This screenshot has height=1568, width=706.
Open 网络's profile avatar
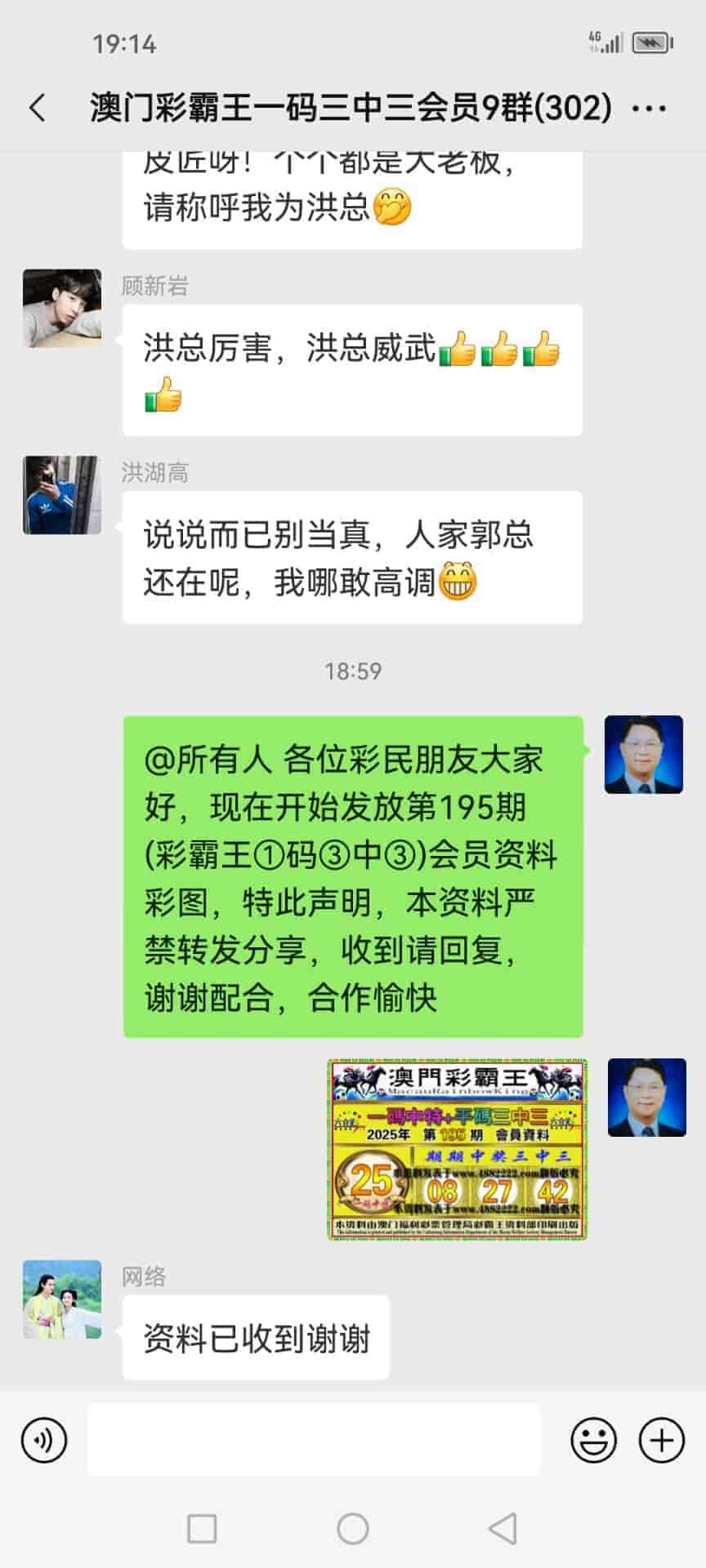tap(62, 1299)
